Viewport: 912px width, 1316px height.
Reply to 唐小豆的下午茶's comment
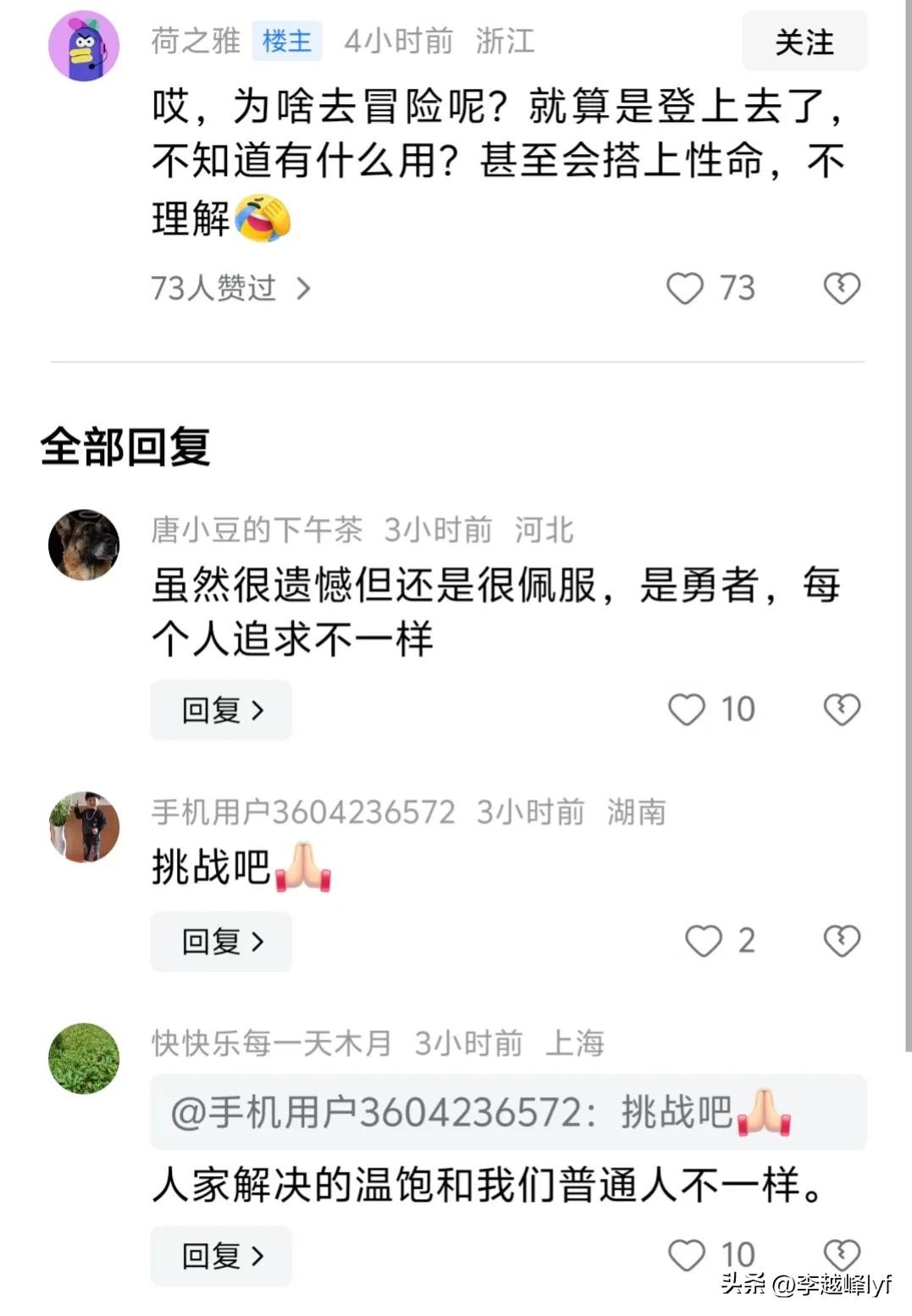pyautogui.click(x=221, y=711)
